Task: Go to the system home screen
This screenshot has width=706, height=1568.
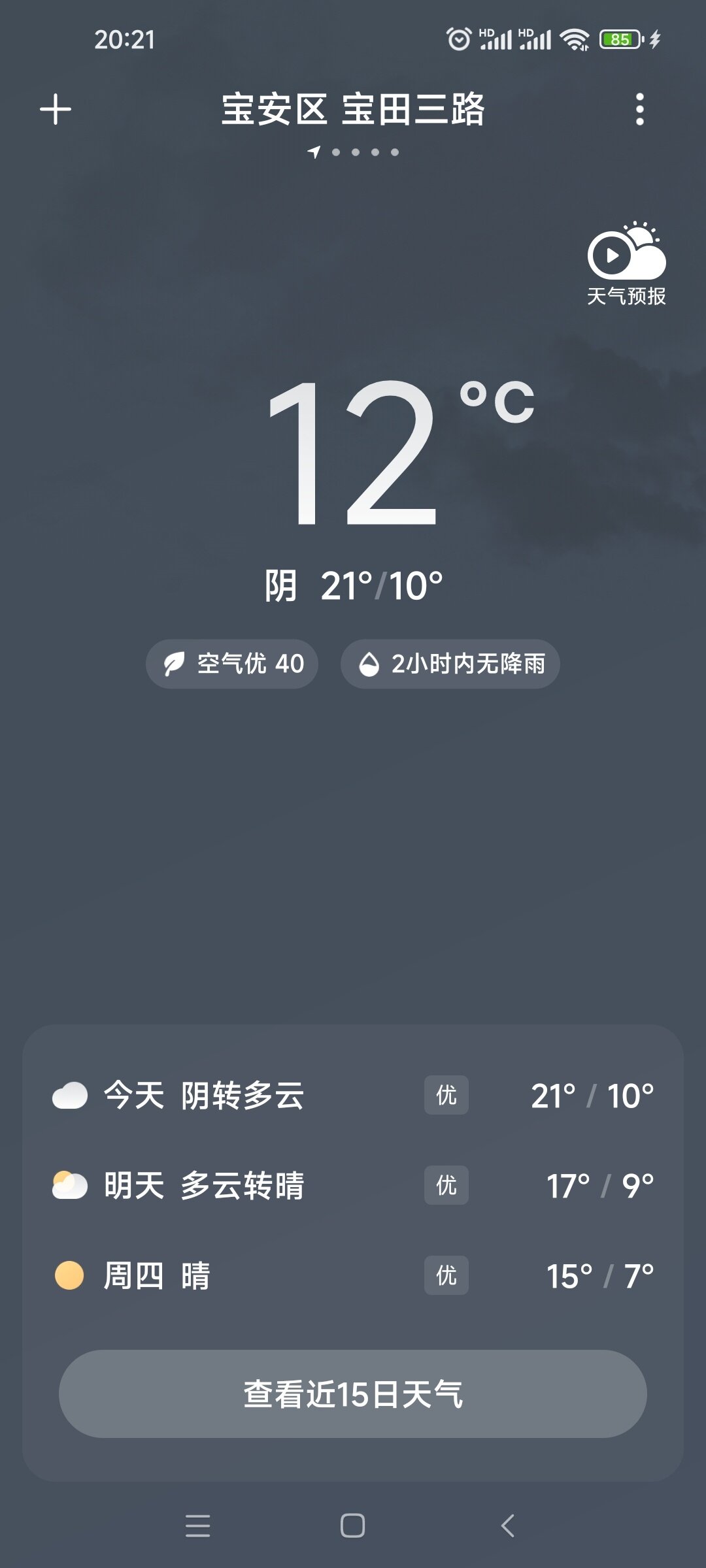Action: click(x=352, y=1526)
